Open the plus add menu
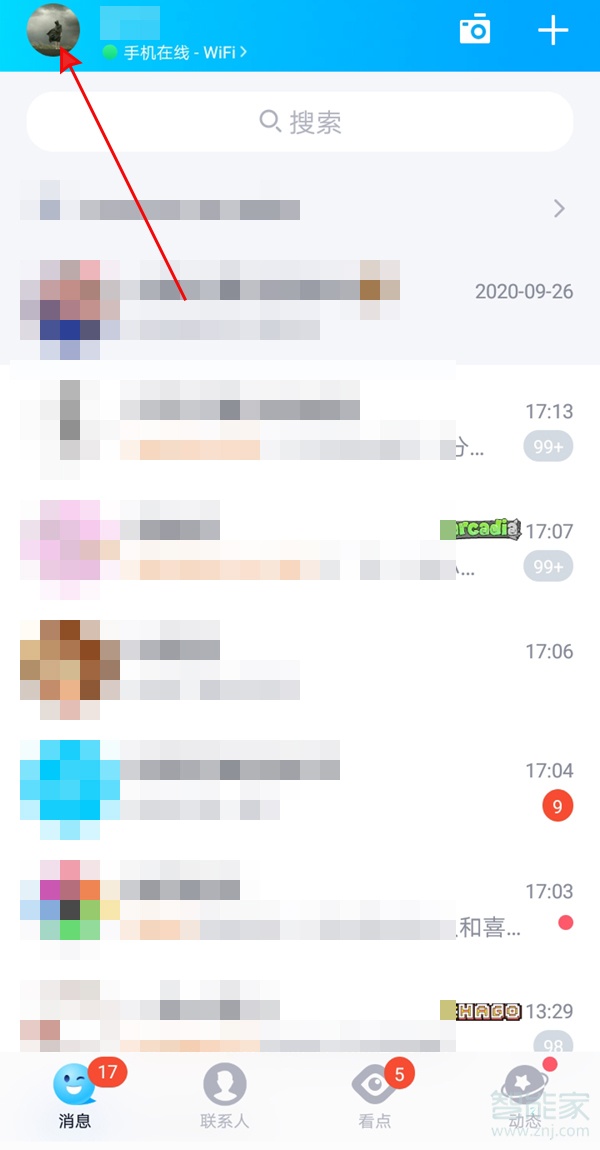Viewport: 600px width, 1150px height. coord(553,30)
